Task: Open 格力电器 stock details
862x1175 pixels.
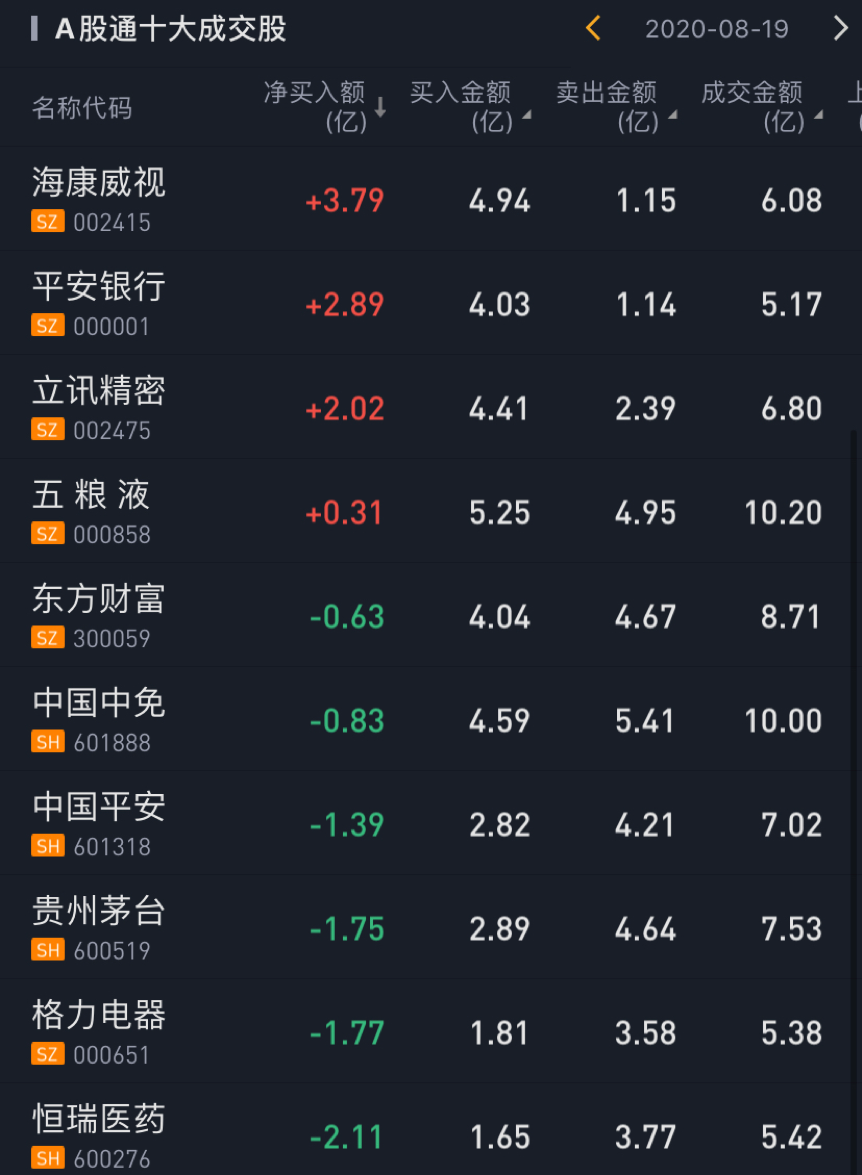Action: click(x=99, y=1030)
